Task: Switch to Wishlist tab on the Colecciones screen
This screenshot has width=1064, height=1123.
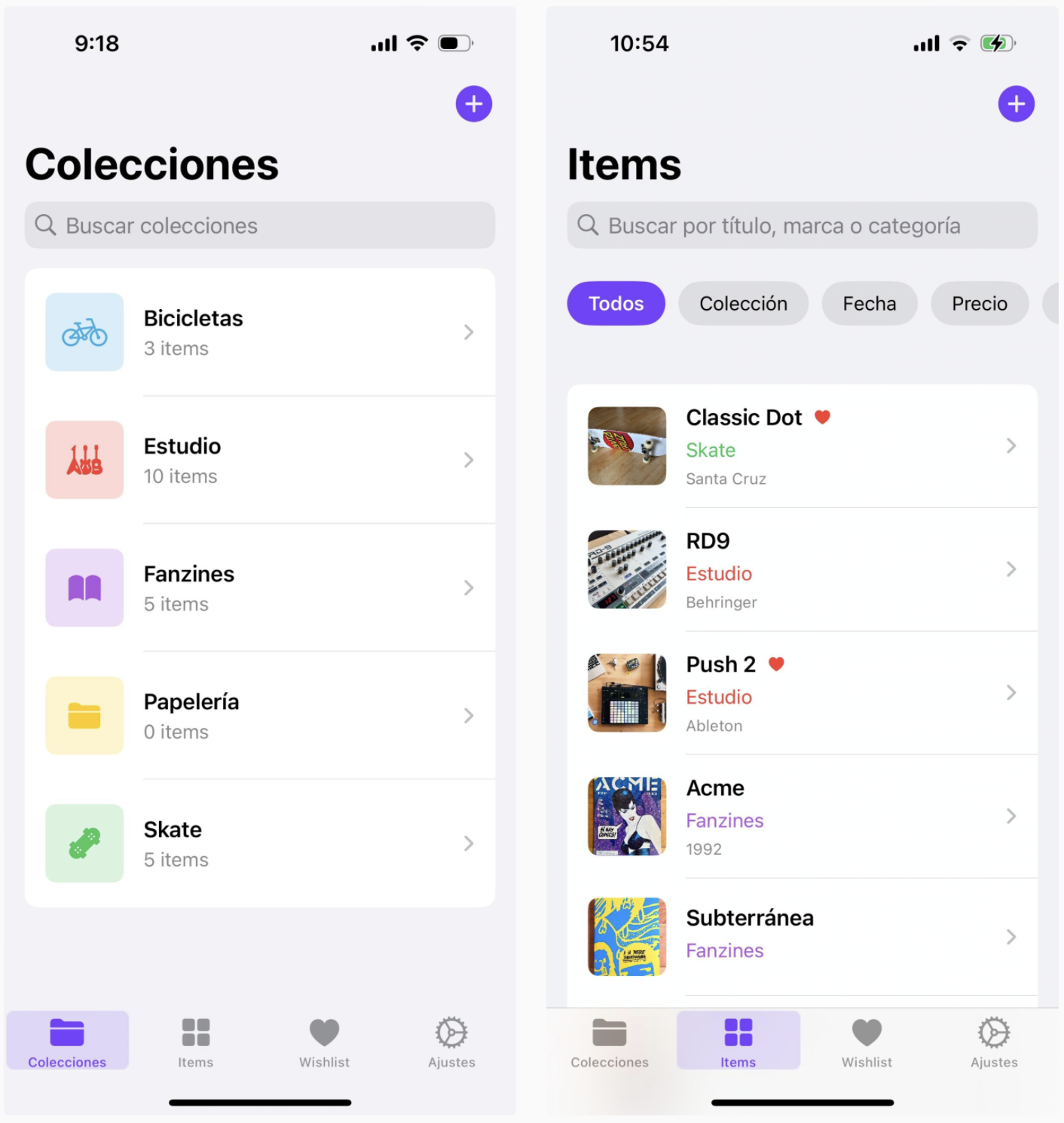Action: click(324, 1042)
